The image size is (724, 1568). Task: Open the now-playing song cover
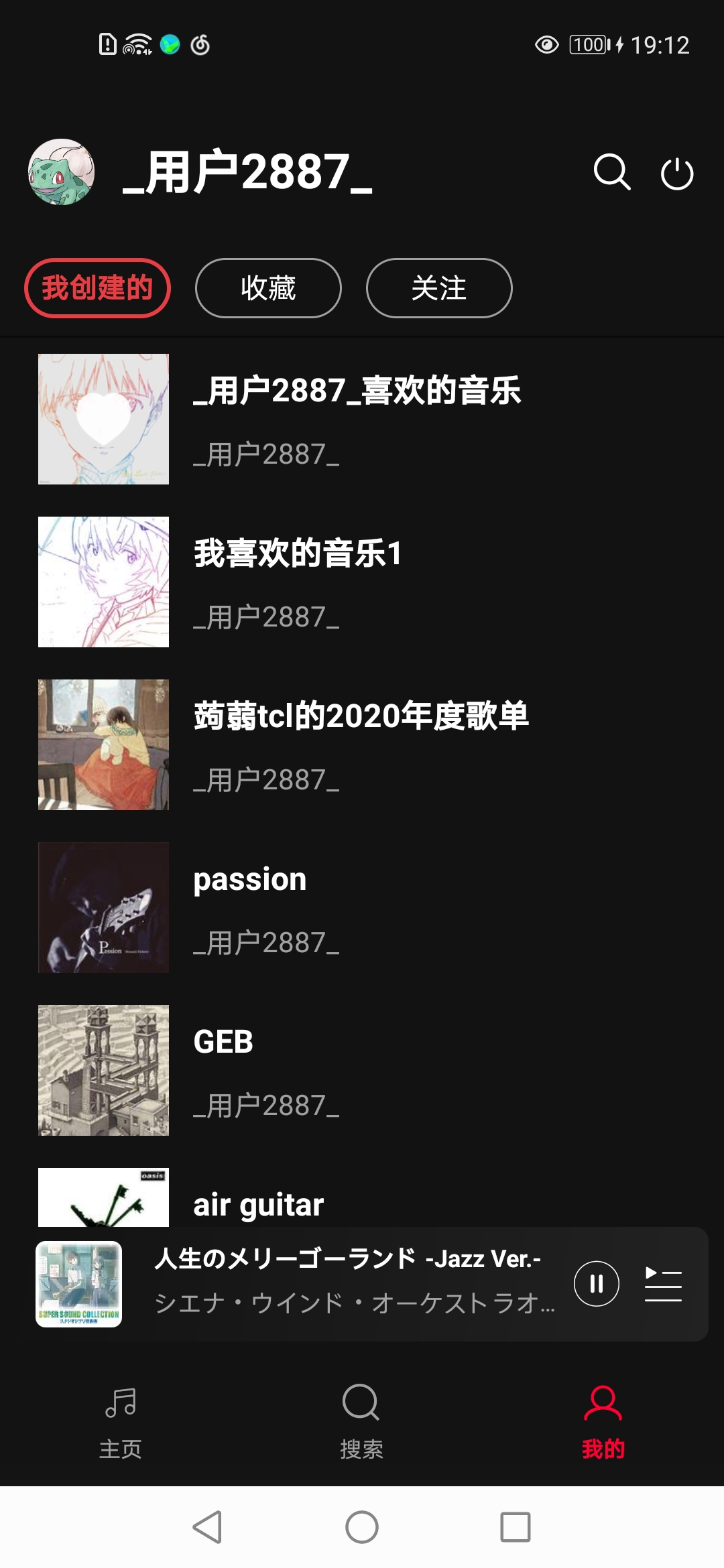click(79, 1283)
